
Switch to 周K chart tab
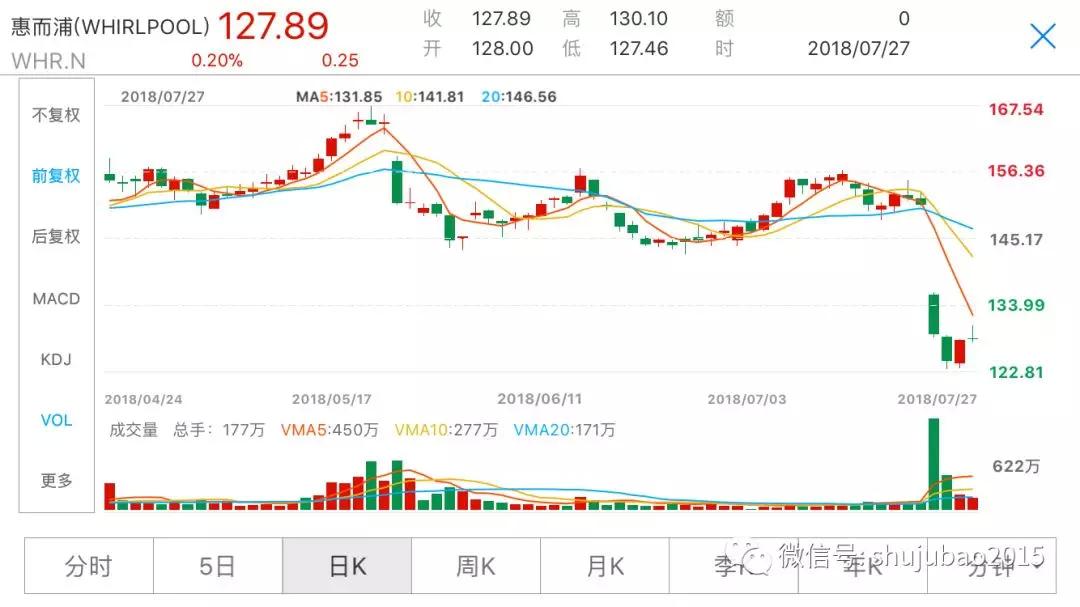[x=476, y=566]
